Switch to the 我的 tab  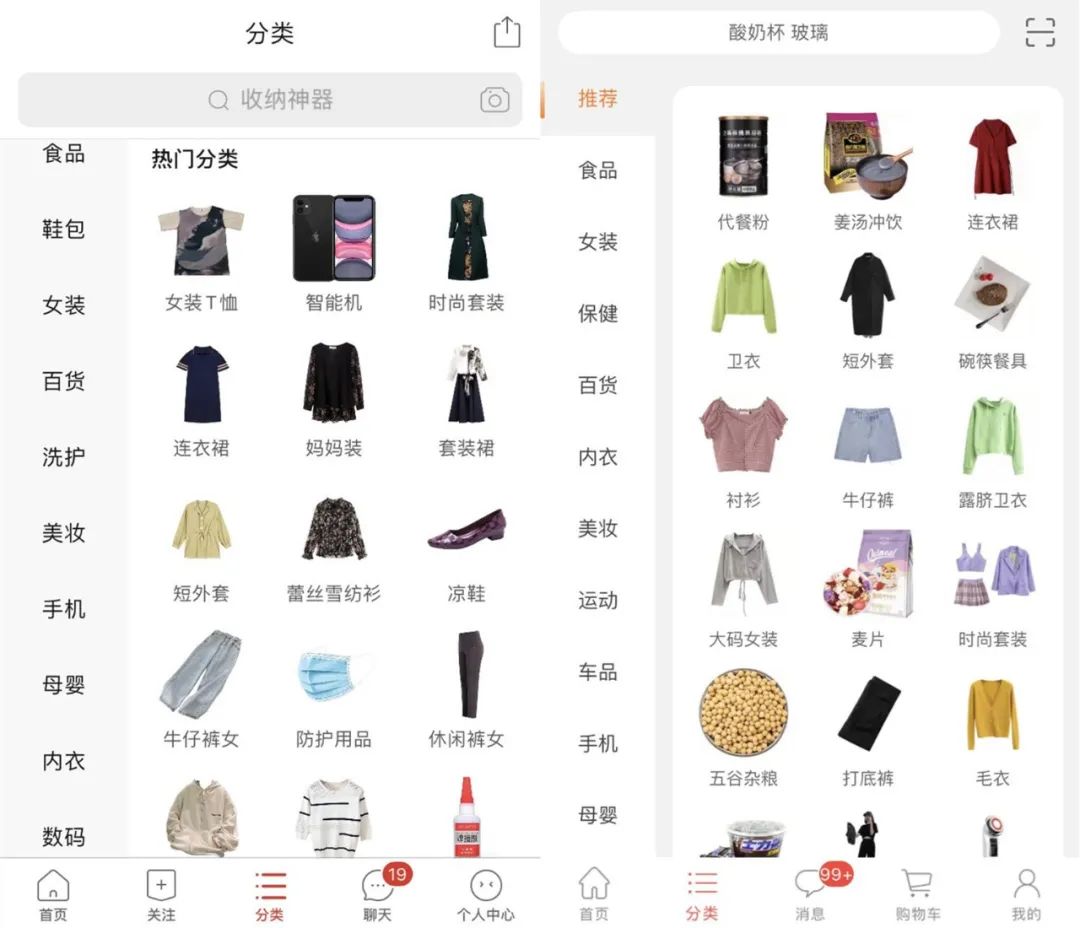tap(1026, 895)
